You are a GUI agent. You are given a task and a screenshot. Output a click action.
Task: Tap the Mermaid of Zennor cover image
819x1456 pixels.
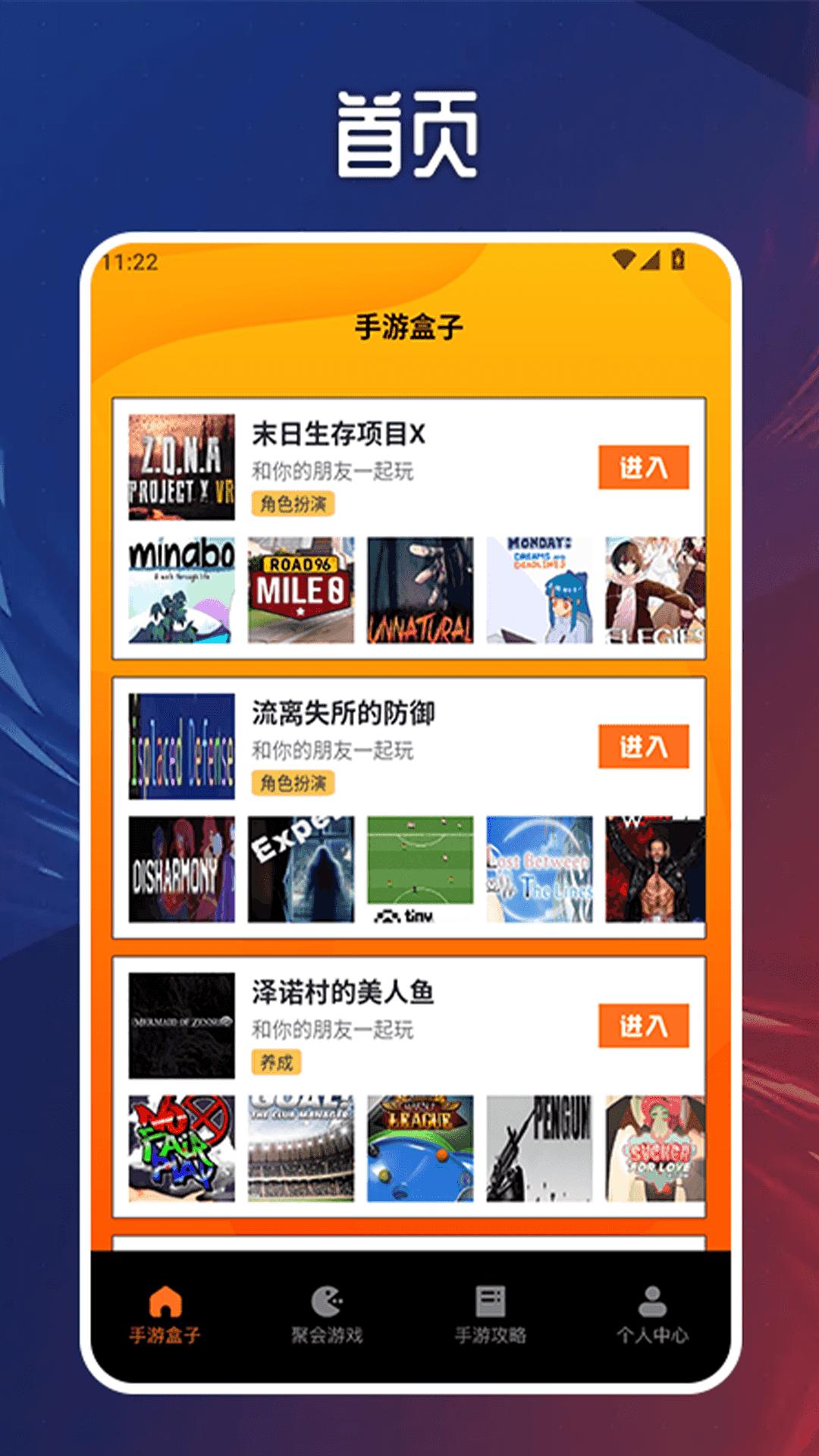point(180,1028)
